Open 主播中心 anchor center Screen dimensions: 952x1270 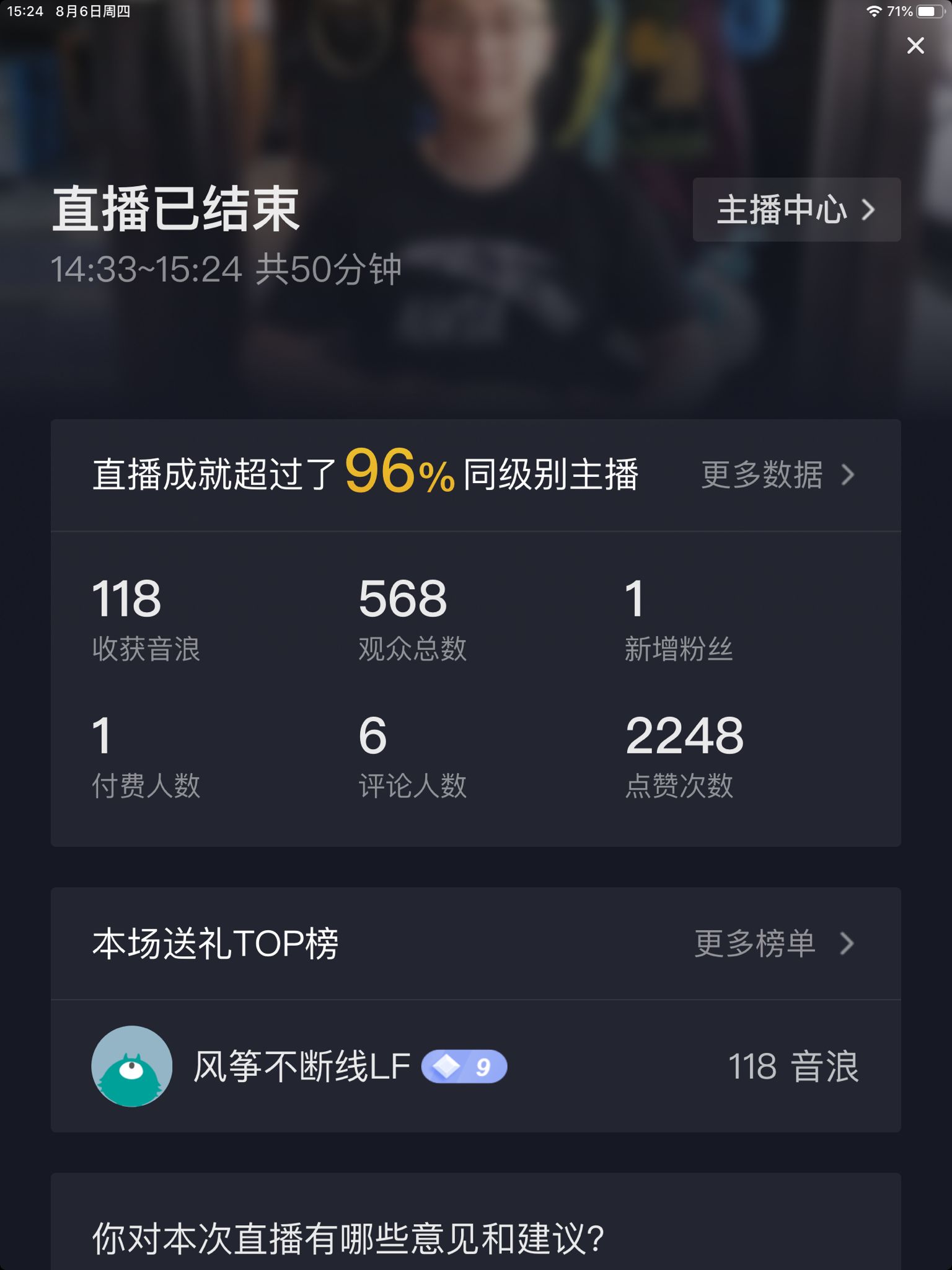796,210
